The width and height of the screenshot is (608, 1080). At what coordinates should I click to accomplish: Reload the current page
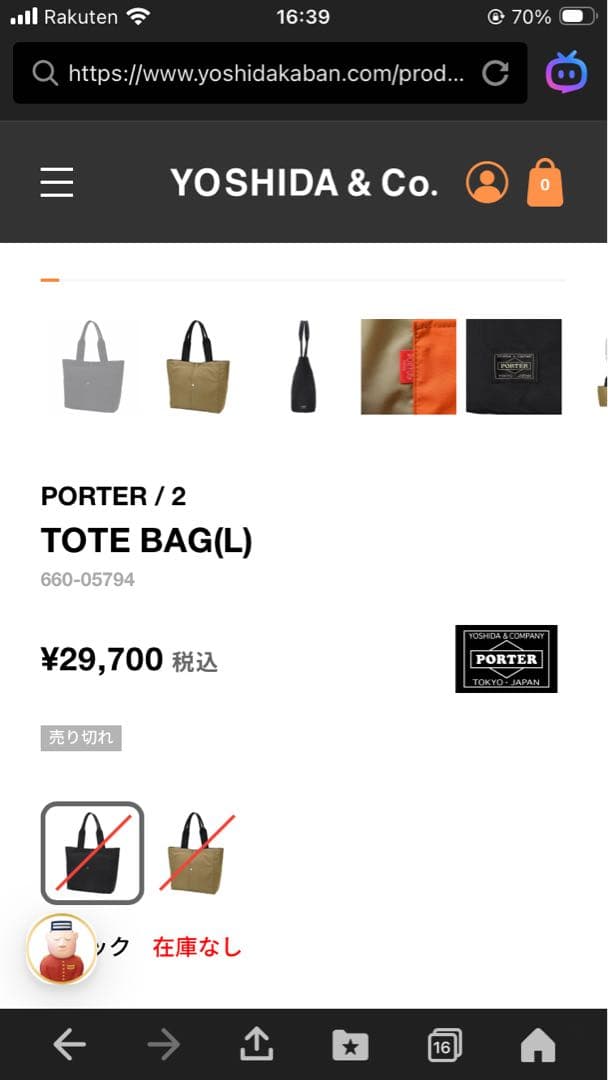495,73
